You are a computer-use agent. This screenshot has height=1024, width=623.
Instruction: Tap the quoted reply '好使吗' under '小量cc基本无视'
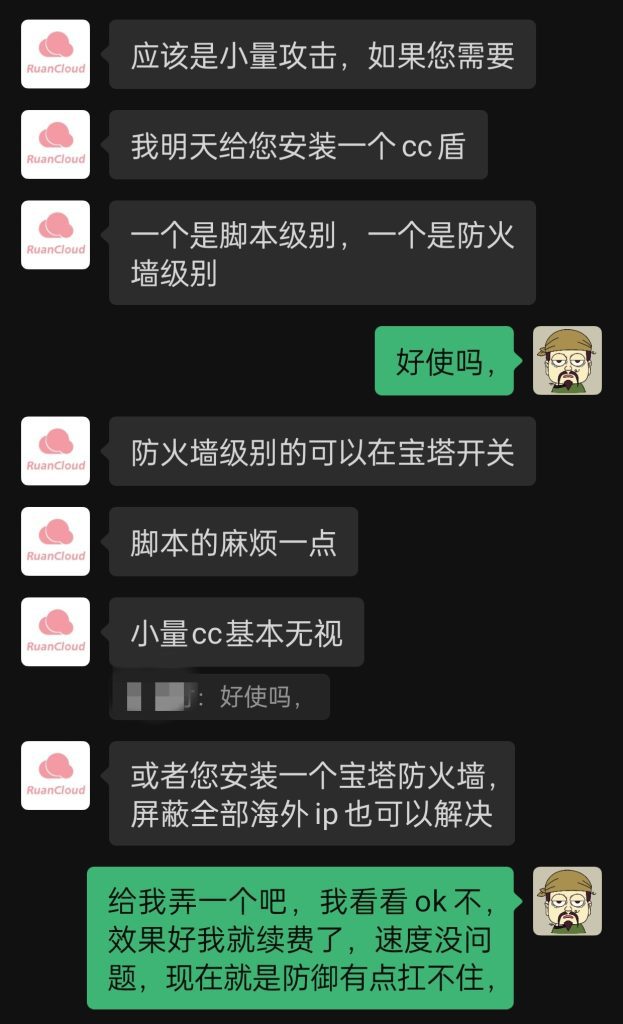tap(219, 697)
